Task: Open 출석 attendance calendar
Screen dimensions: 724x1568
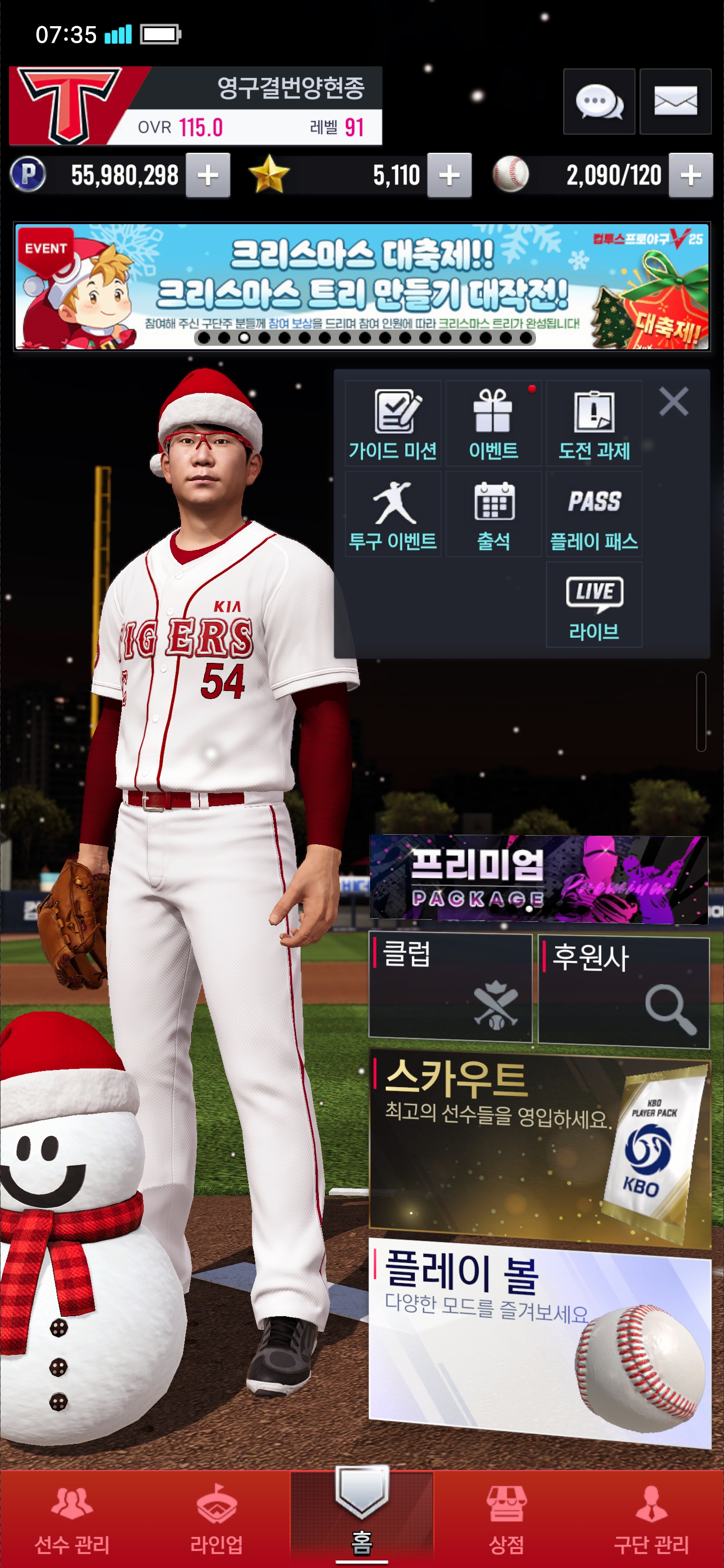Action: [x=493, y=514]
